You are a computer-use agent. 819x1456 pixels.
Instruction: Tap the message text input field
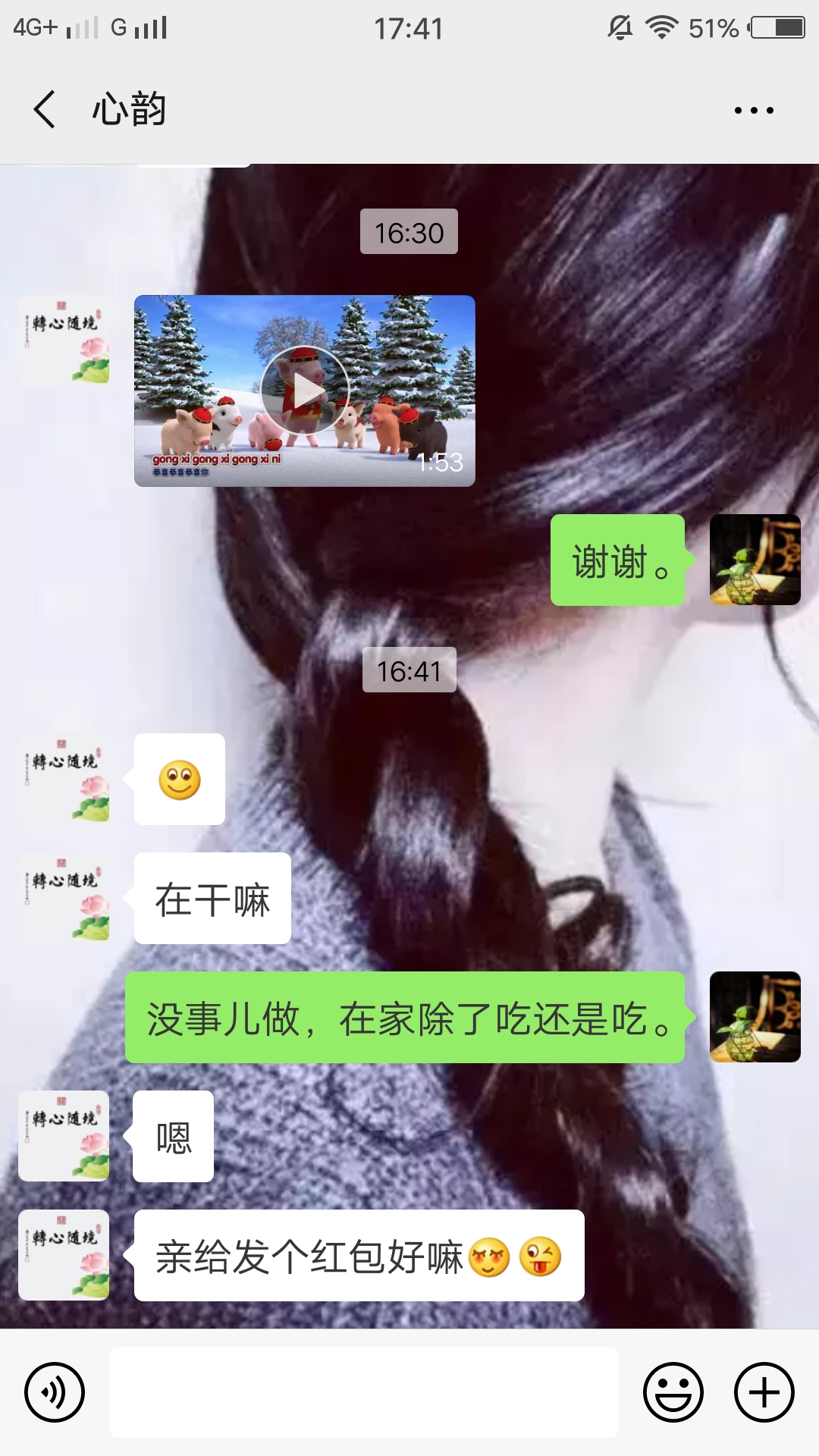[x=364, y=1392]
